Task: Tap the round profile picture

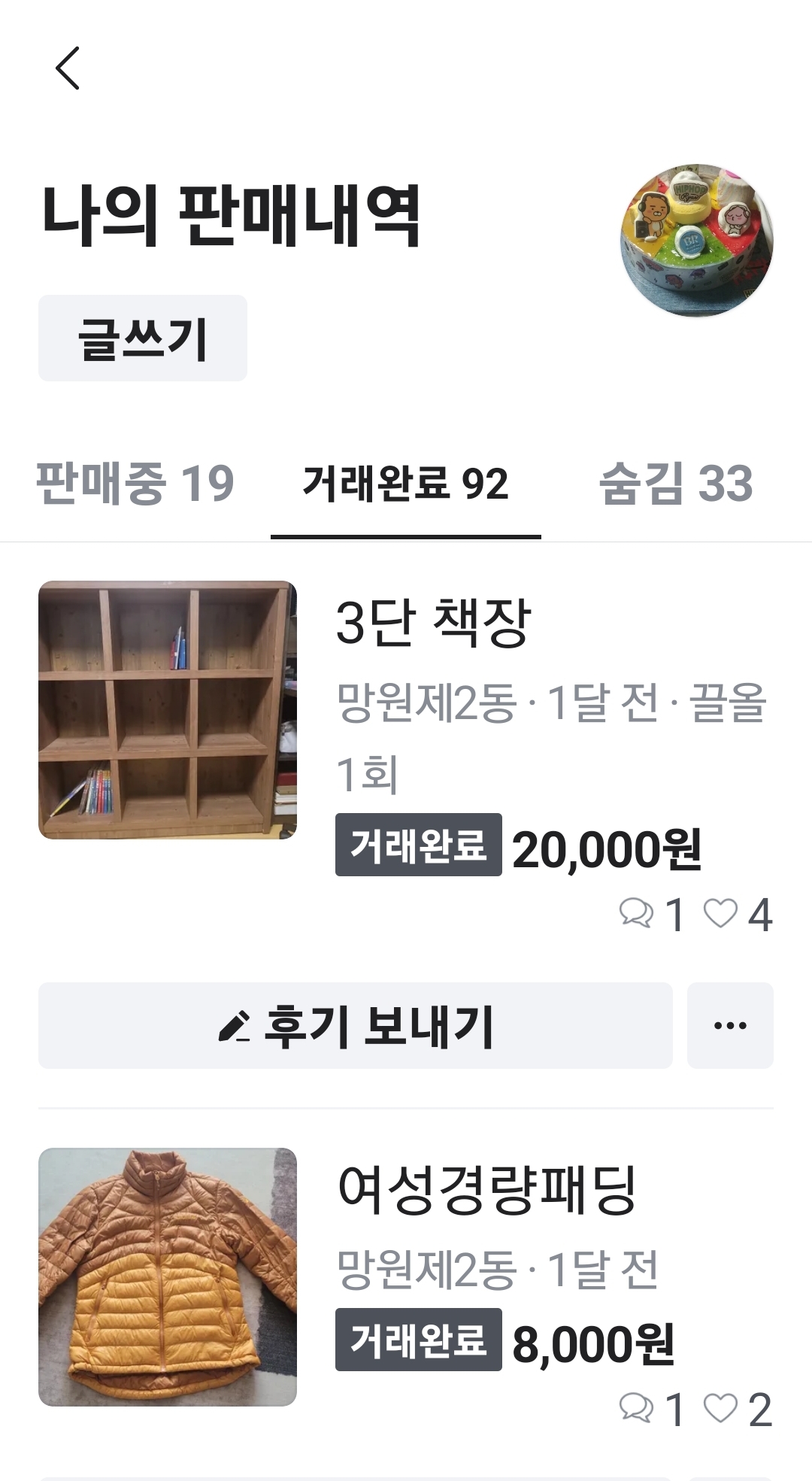Action: click(696, 241)
